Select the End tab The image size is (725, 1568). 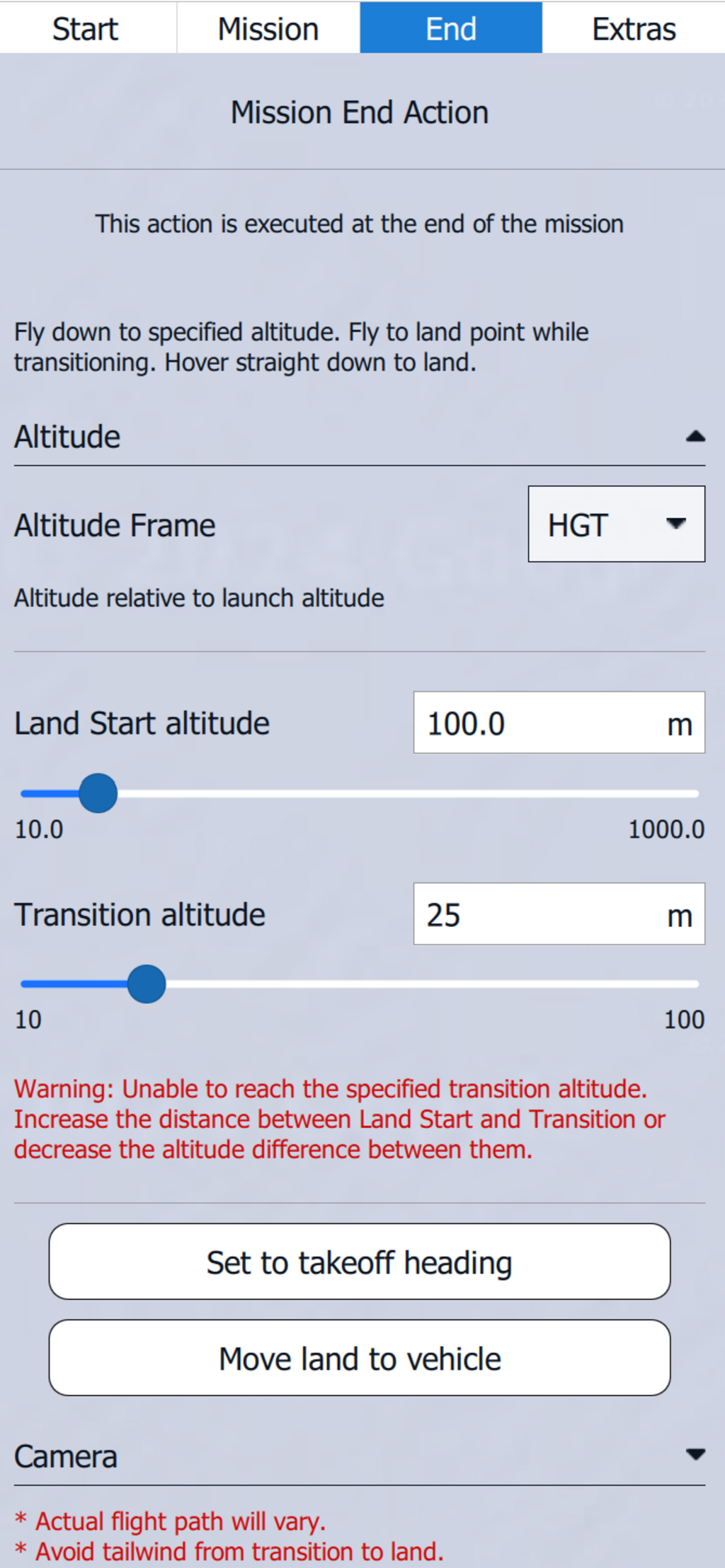(451, 29)
